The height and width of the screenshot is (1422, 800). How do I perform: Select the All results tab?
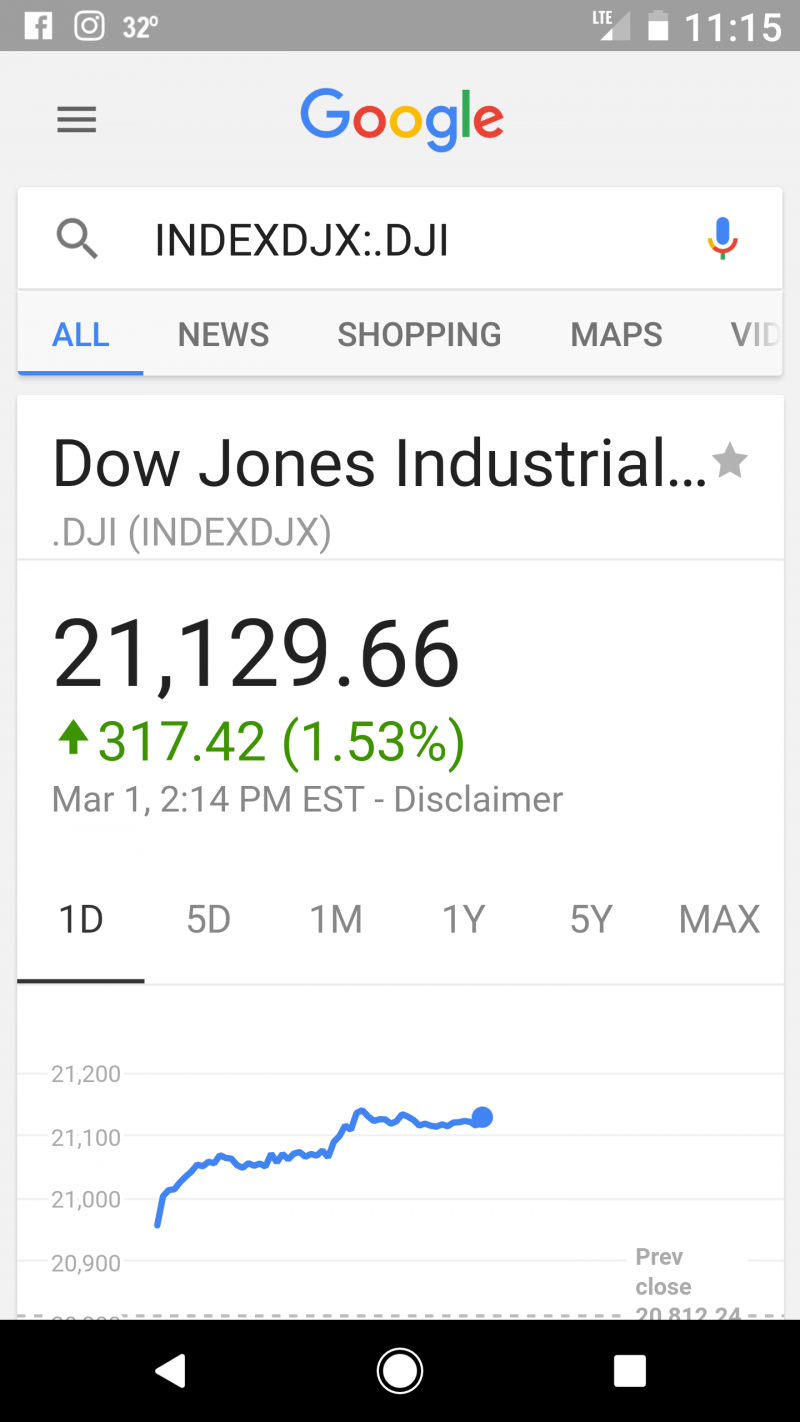pos(81,334)
